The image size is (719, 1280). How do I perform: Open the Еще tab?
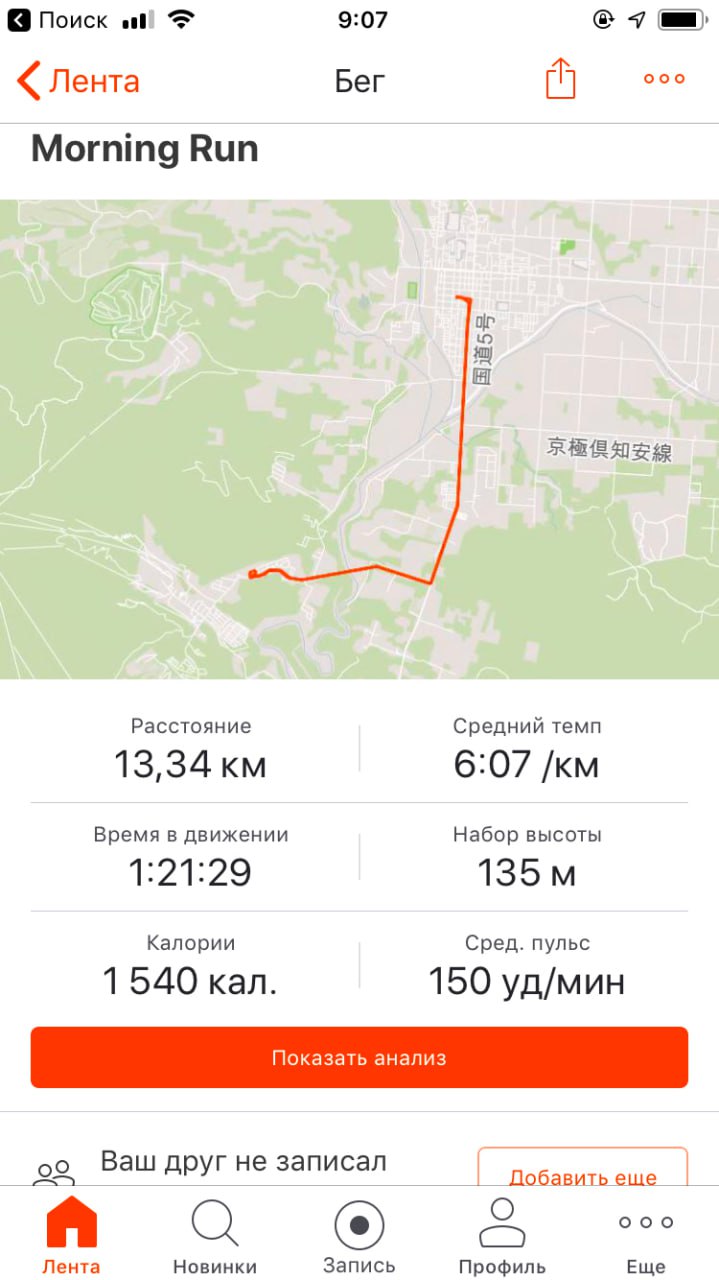point(646,1236)
